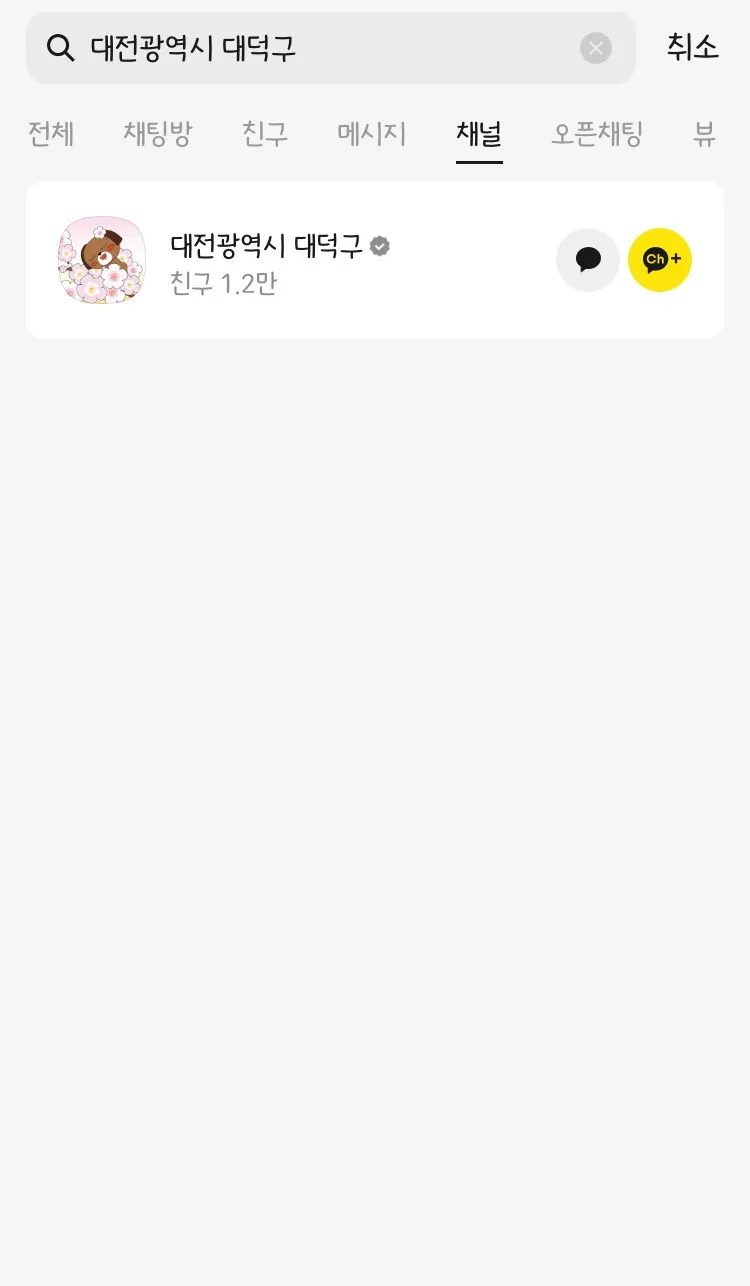Tap 취소 to cancel the search
Viewport: 750px width, 1286px height.
(693, 47)
